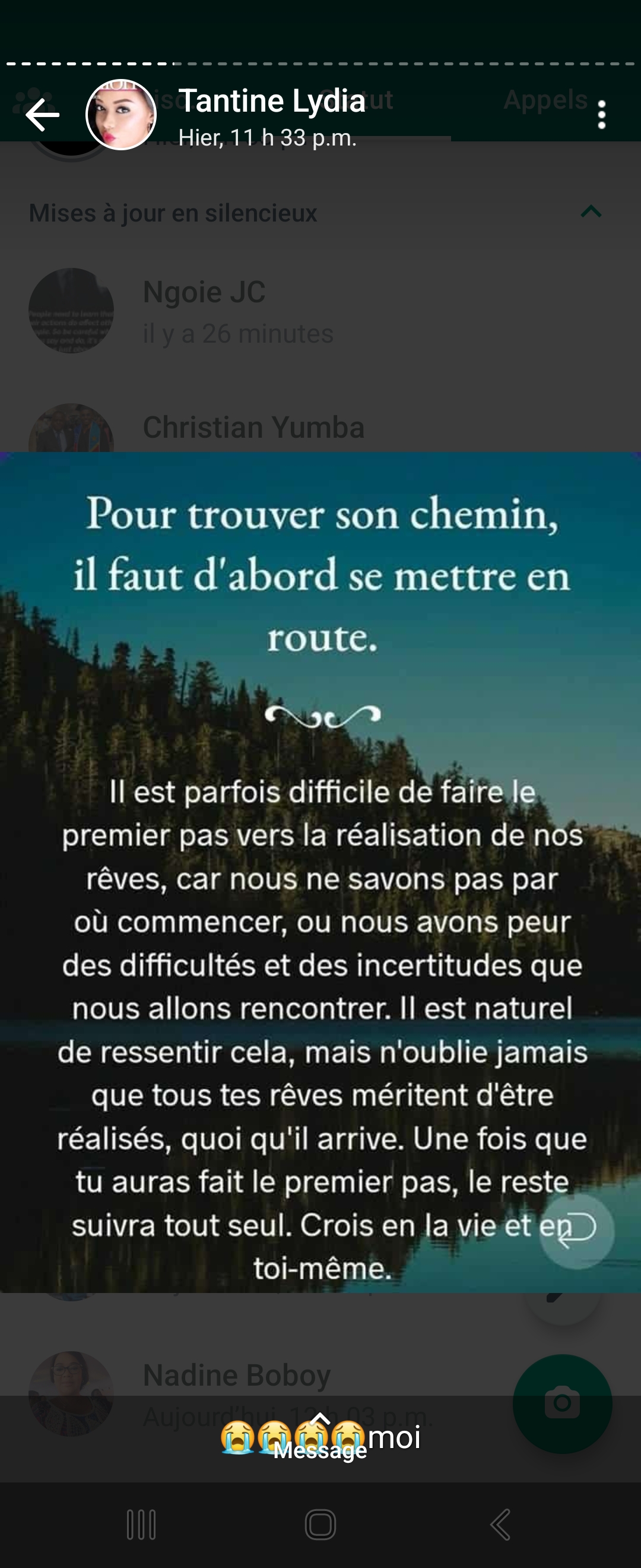
Task: Go to the phone's home screen
Action: [320, 1525]
